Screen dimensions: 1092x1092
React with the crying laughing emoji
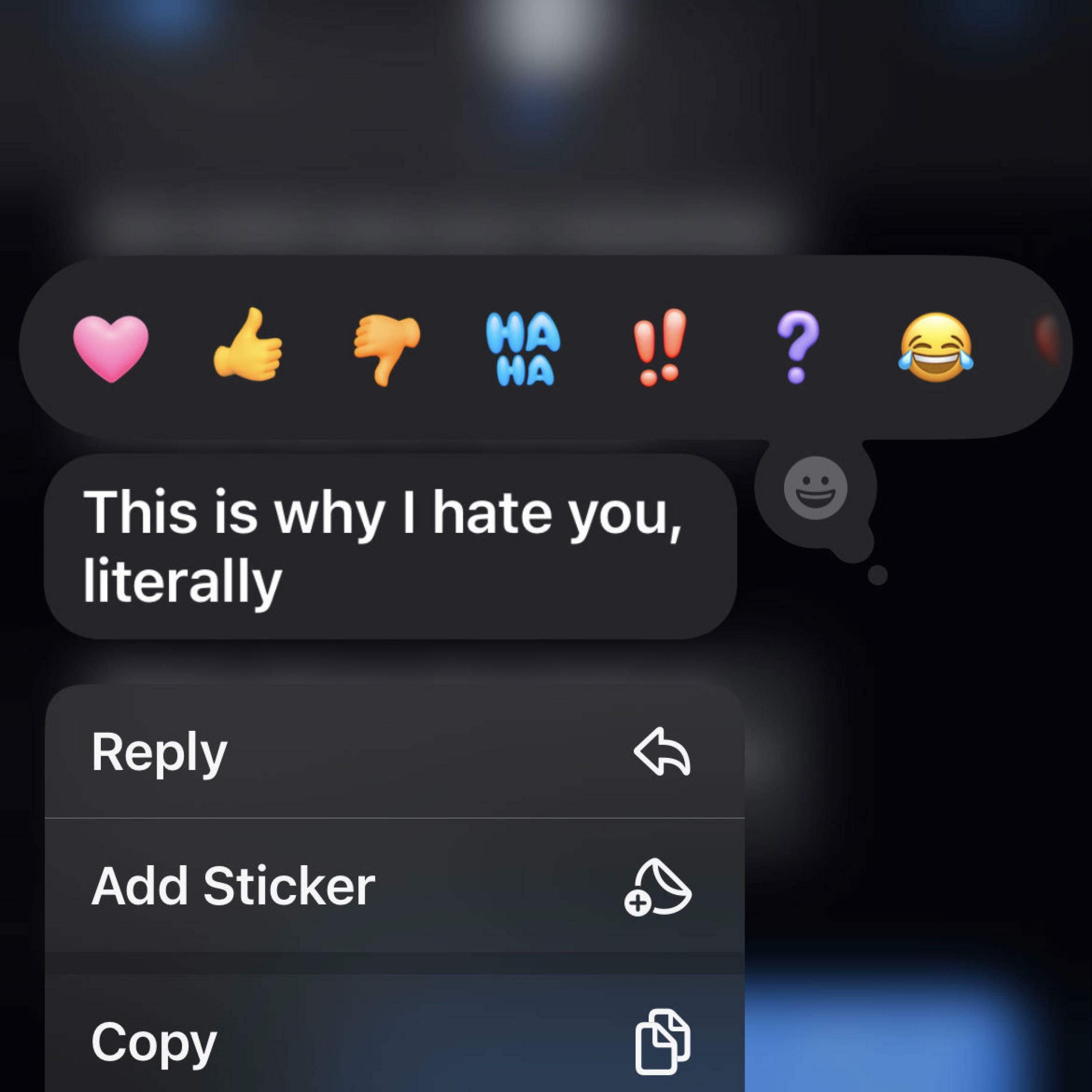[x=936, y=347]
